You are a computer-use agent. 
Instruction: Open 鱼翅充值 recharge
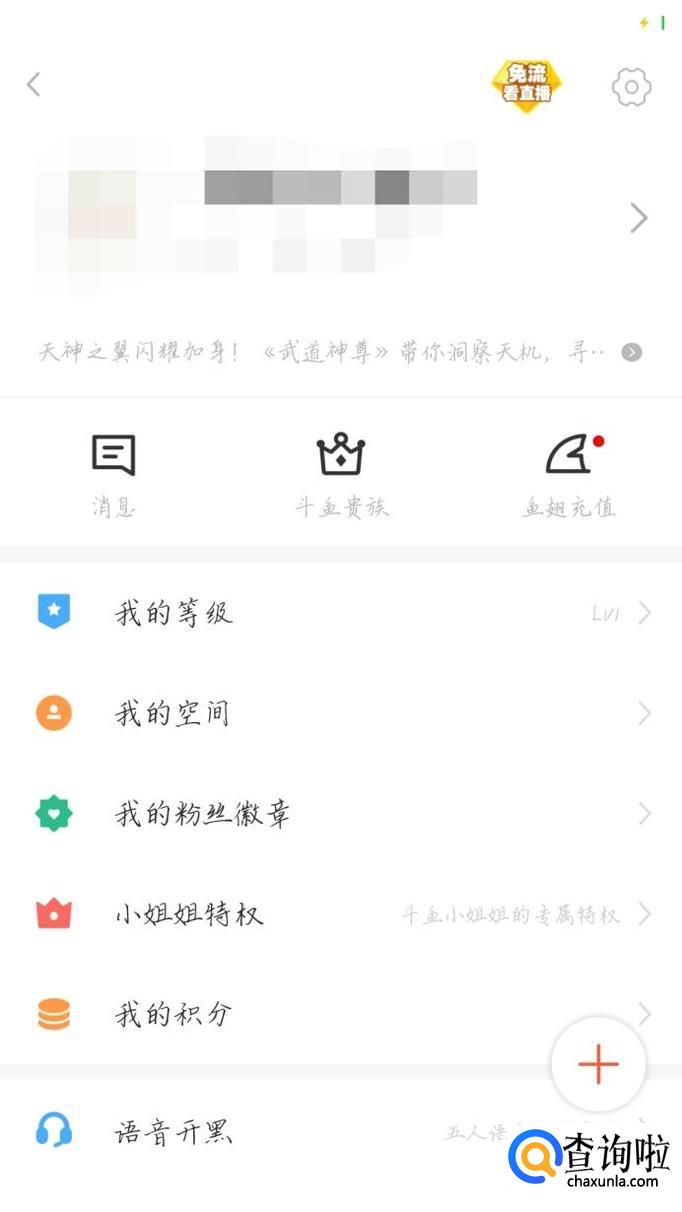click(569, 475)
